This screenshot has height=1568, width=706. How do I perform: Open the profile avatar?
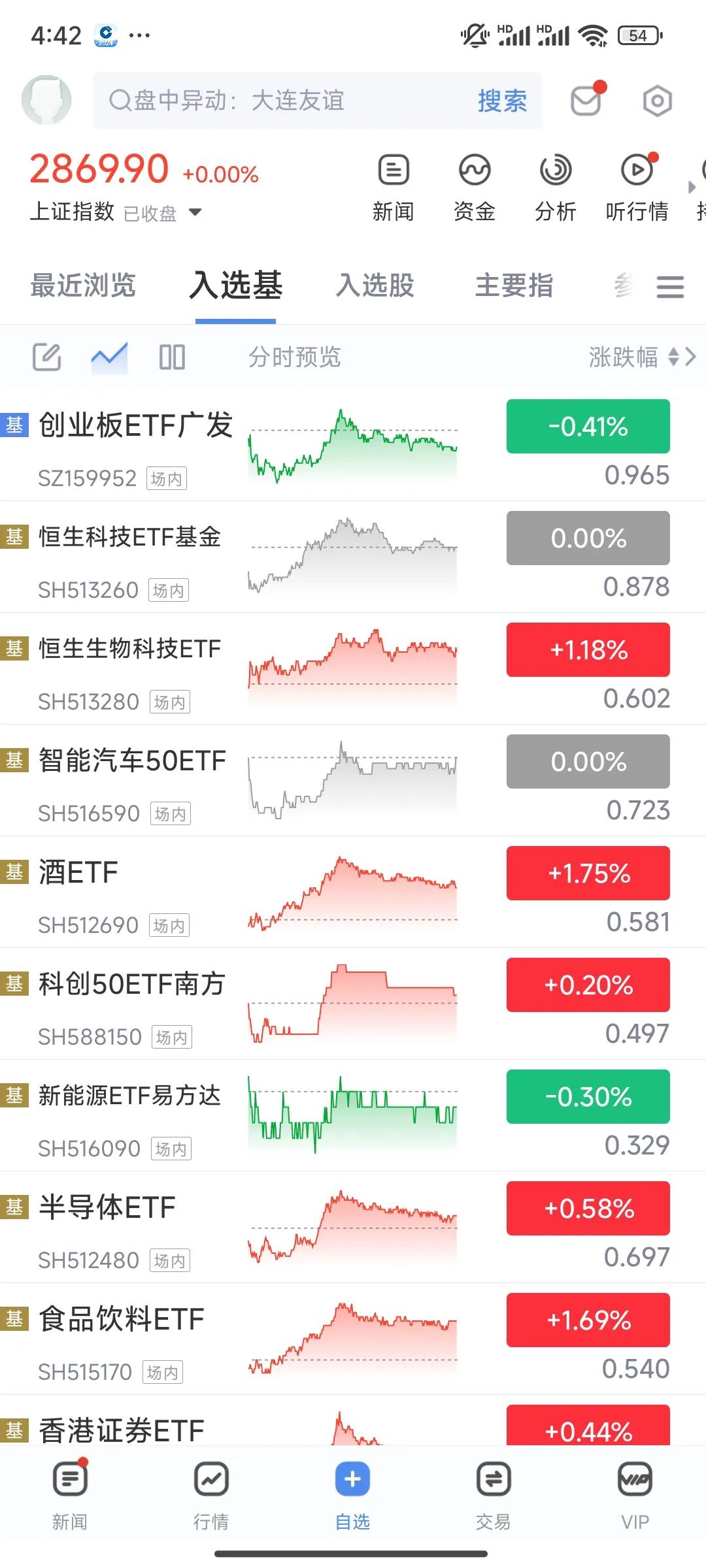(46, 100)
